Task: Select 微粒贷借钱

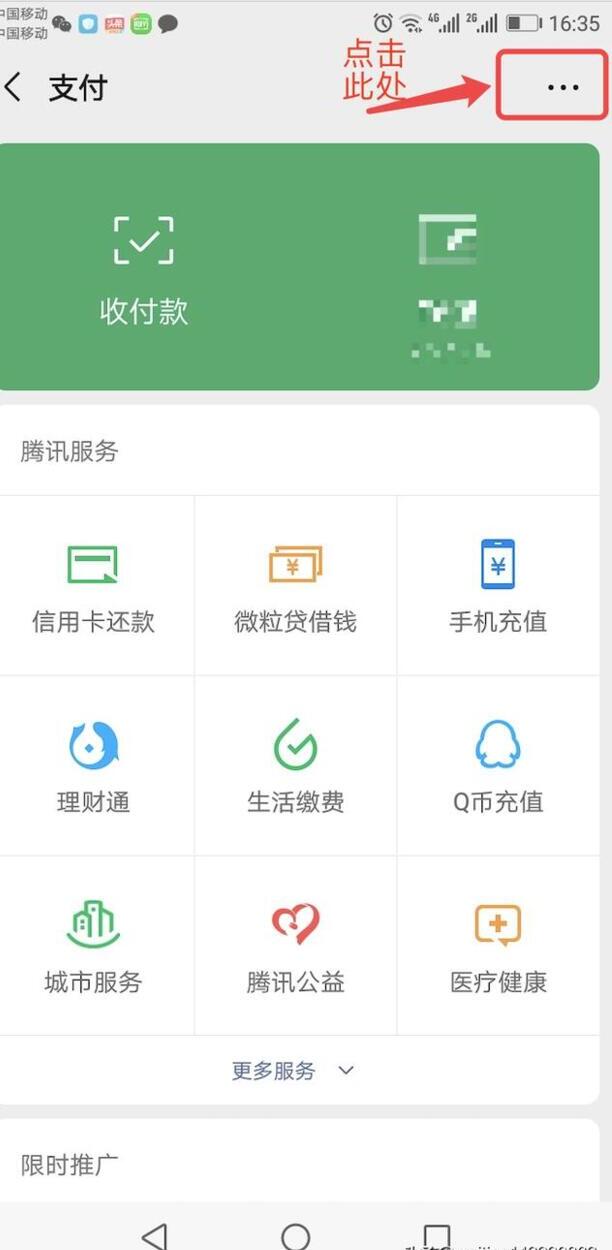Action: point(296,586)
